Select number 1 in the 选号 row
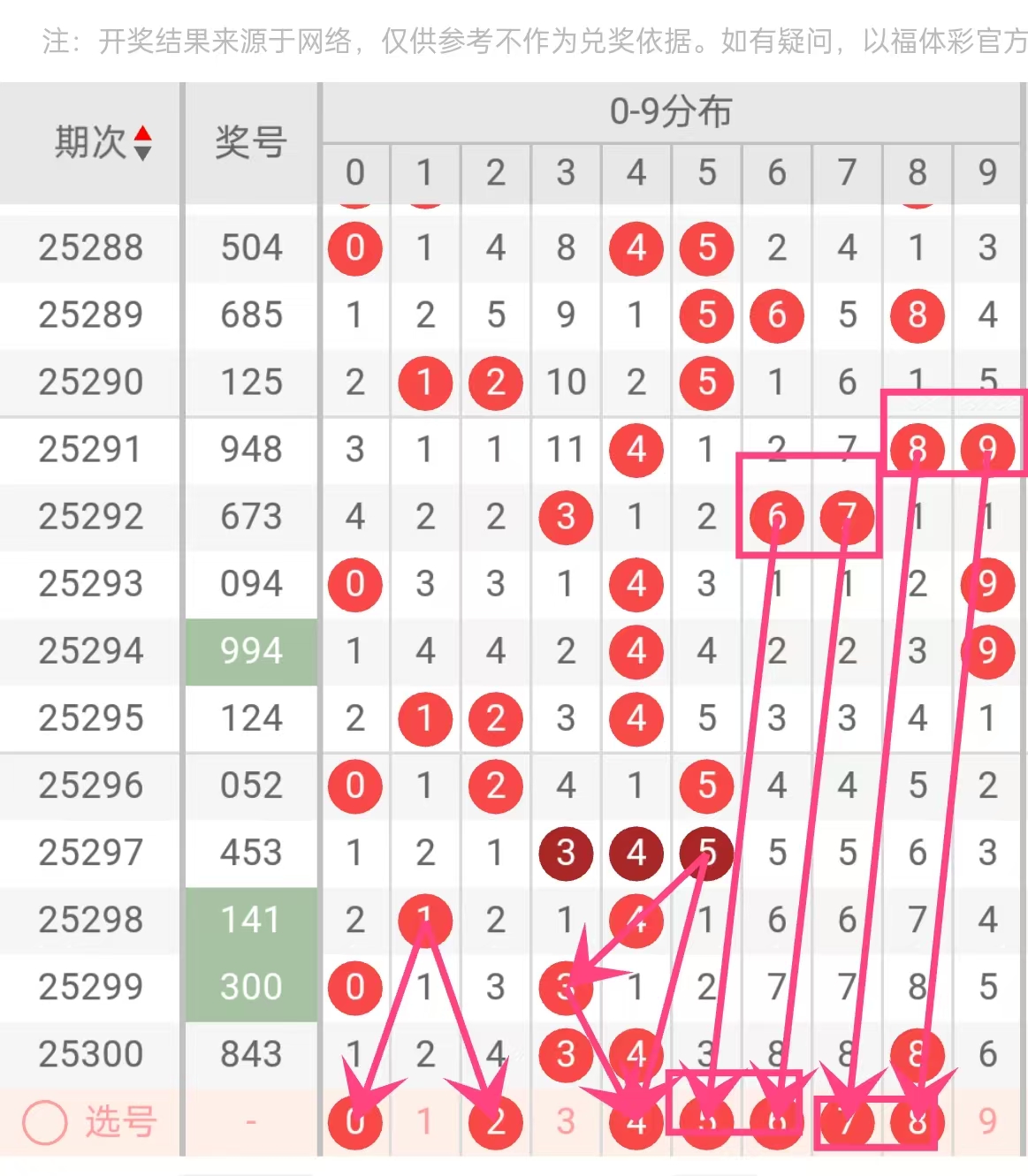Viewport: 1028px width, 1176px height. coord(425,1122)
